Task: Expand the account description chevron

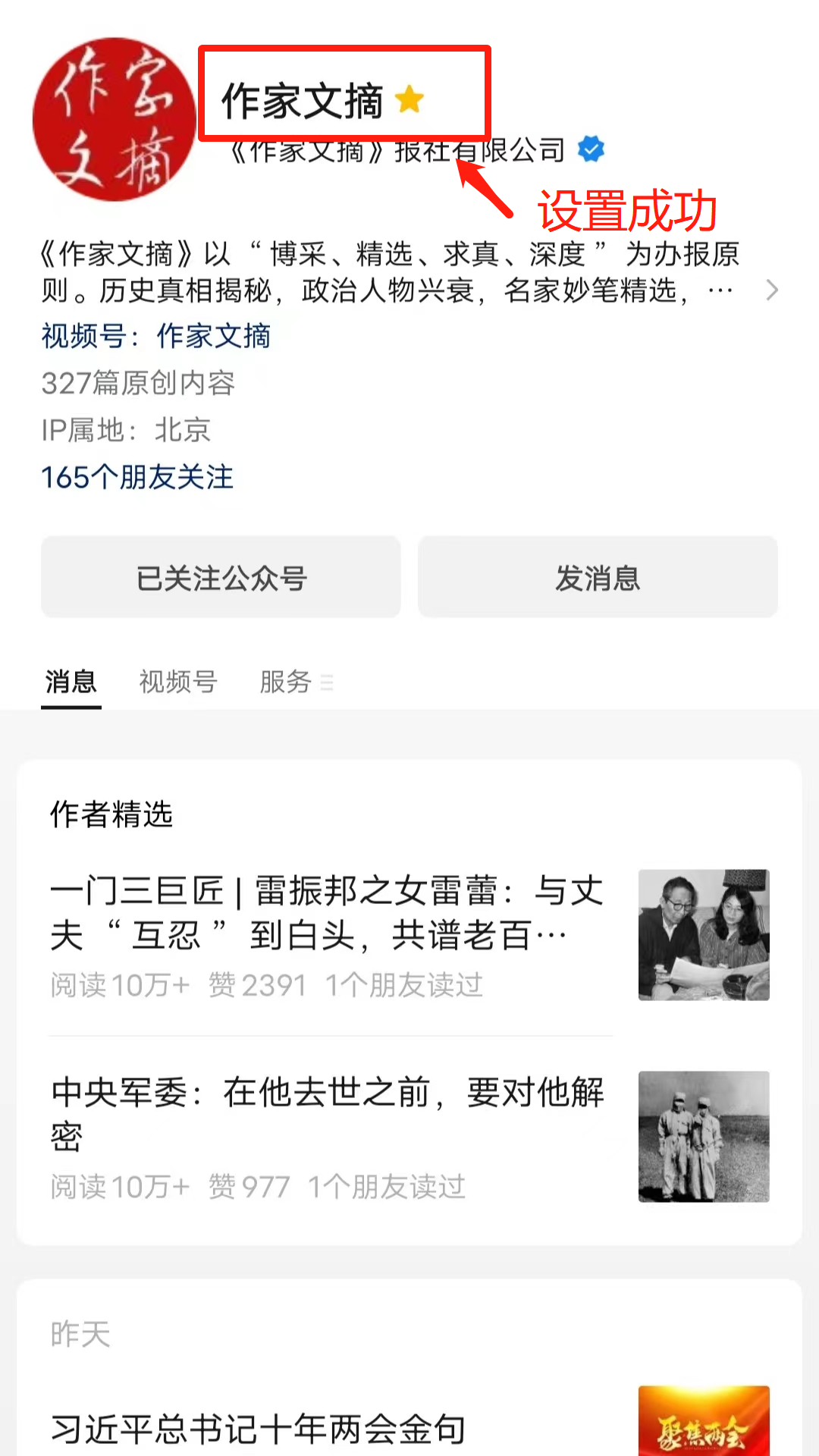Action: pos(771,290)
